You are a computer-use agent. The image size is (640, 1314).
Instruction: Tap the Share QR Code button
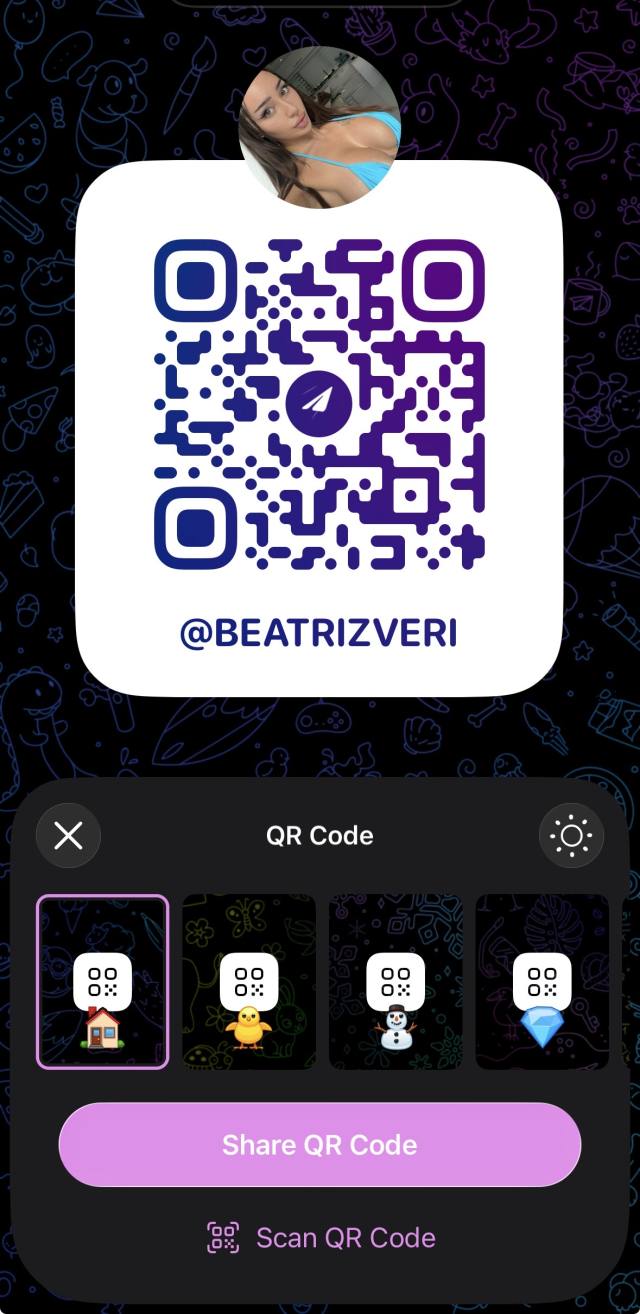[x=320, y=1145]
